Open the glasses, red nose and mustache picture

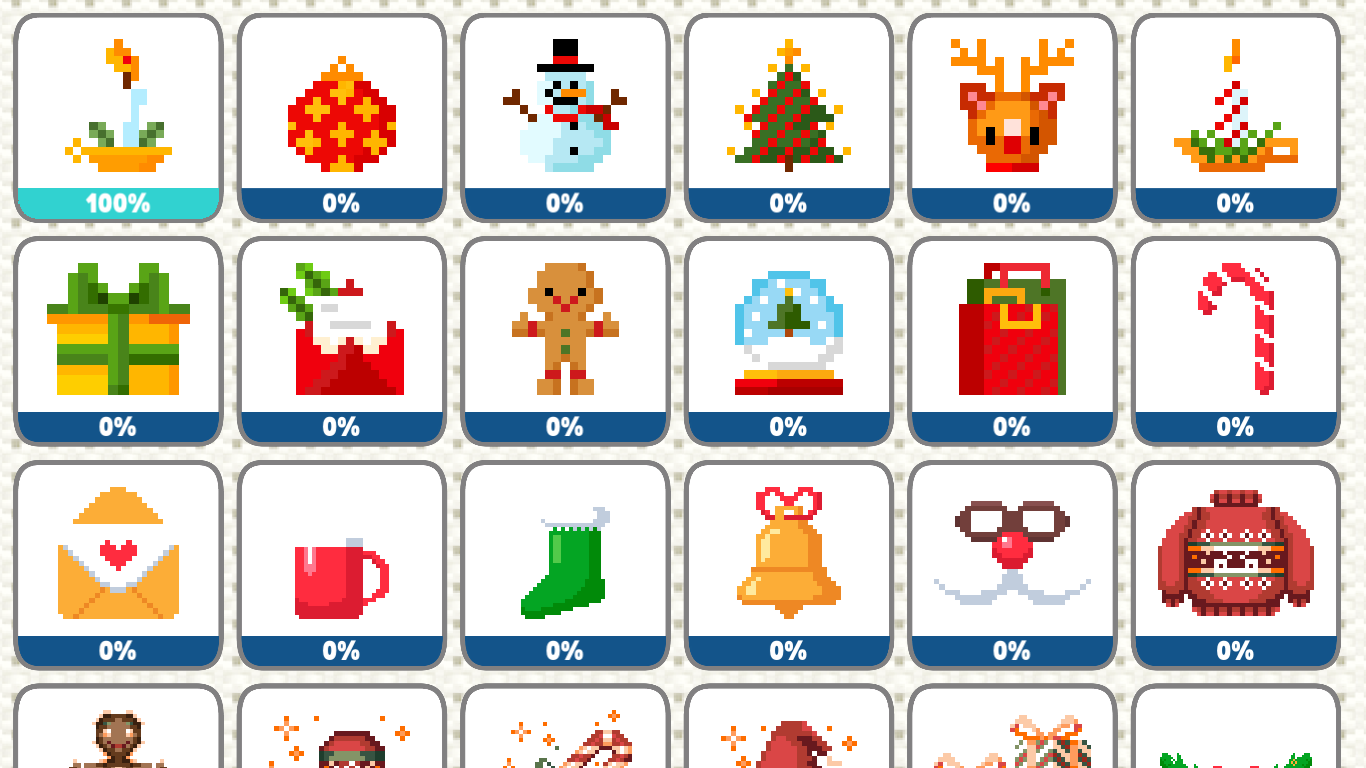(1012, 553)
